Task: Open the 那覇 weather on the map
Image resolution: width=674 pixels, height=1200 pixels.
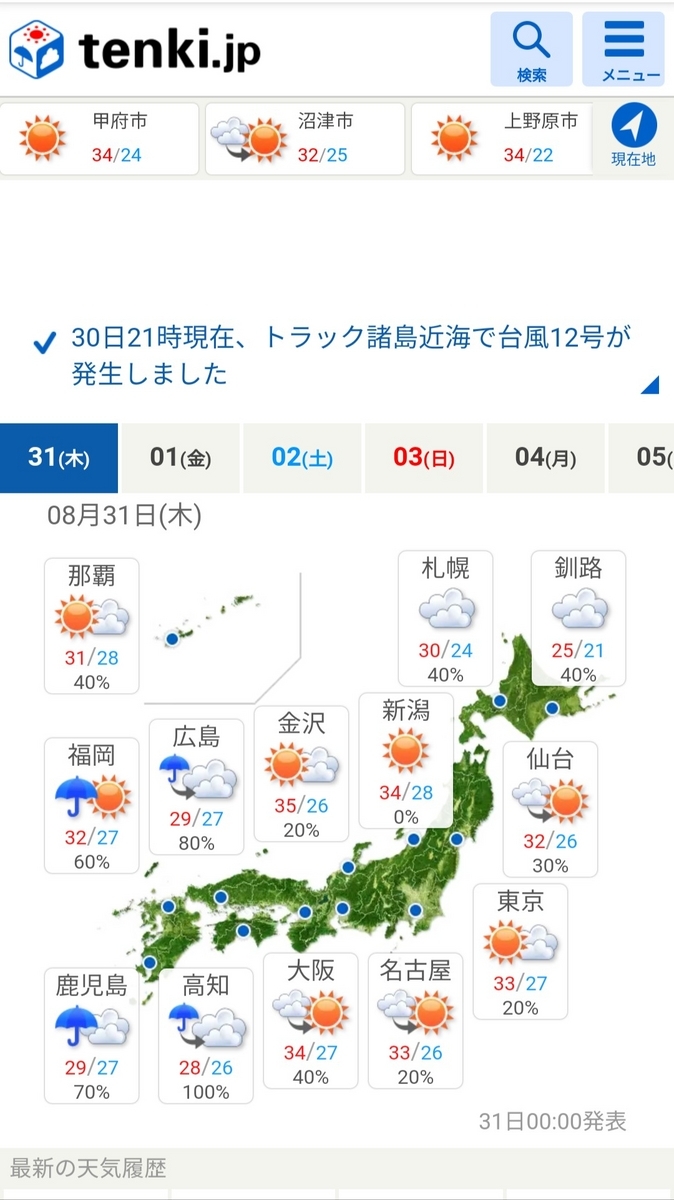Action: [x=92, y=626]
